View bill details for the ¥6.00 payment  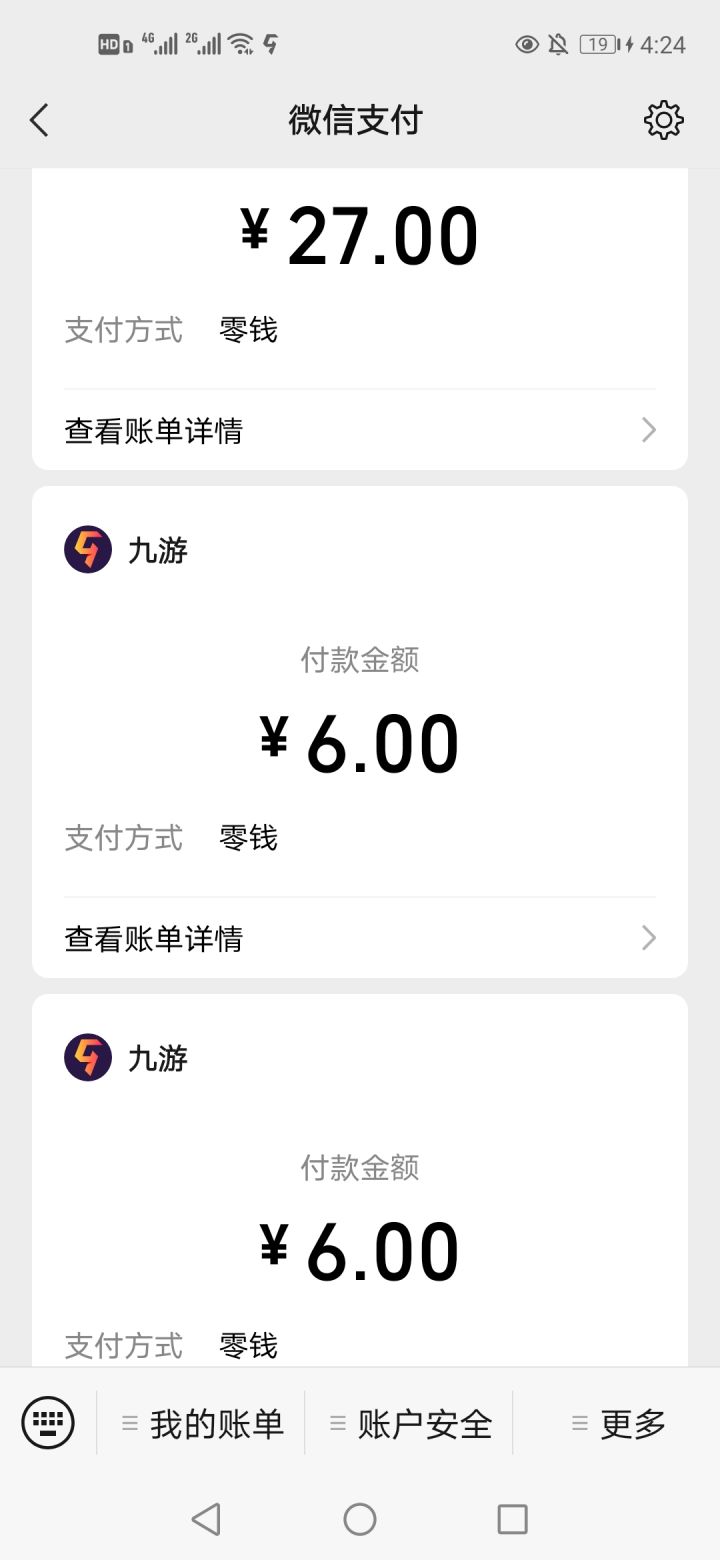(x=153, y=938)
